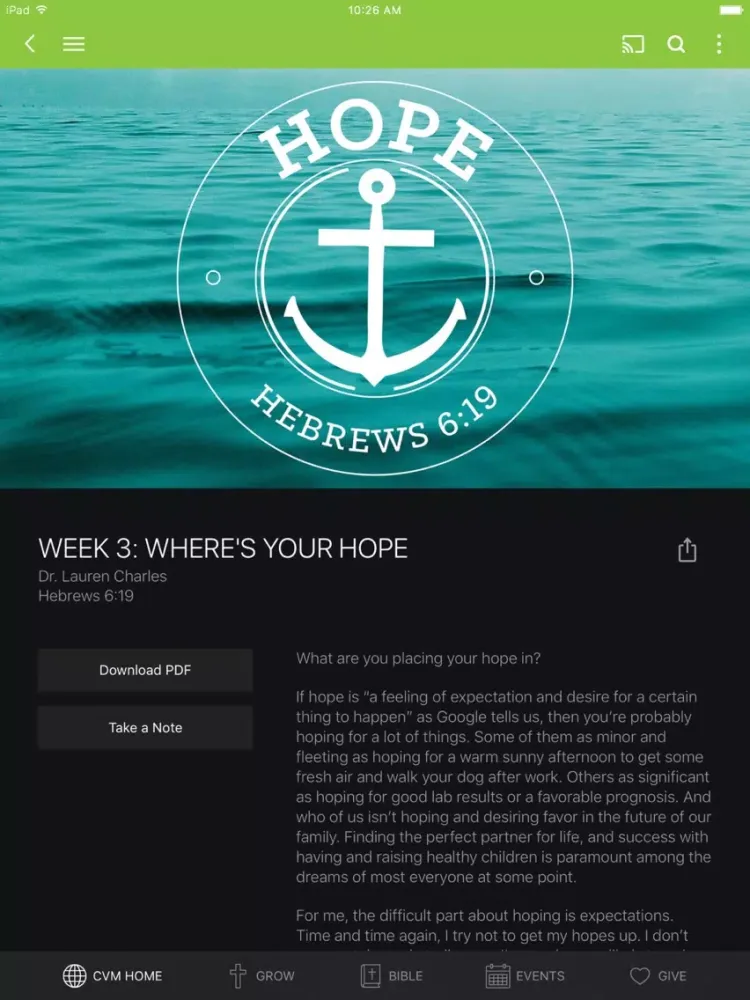
Task: Tap Take a Note button
Action: coord(145,728)
